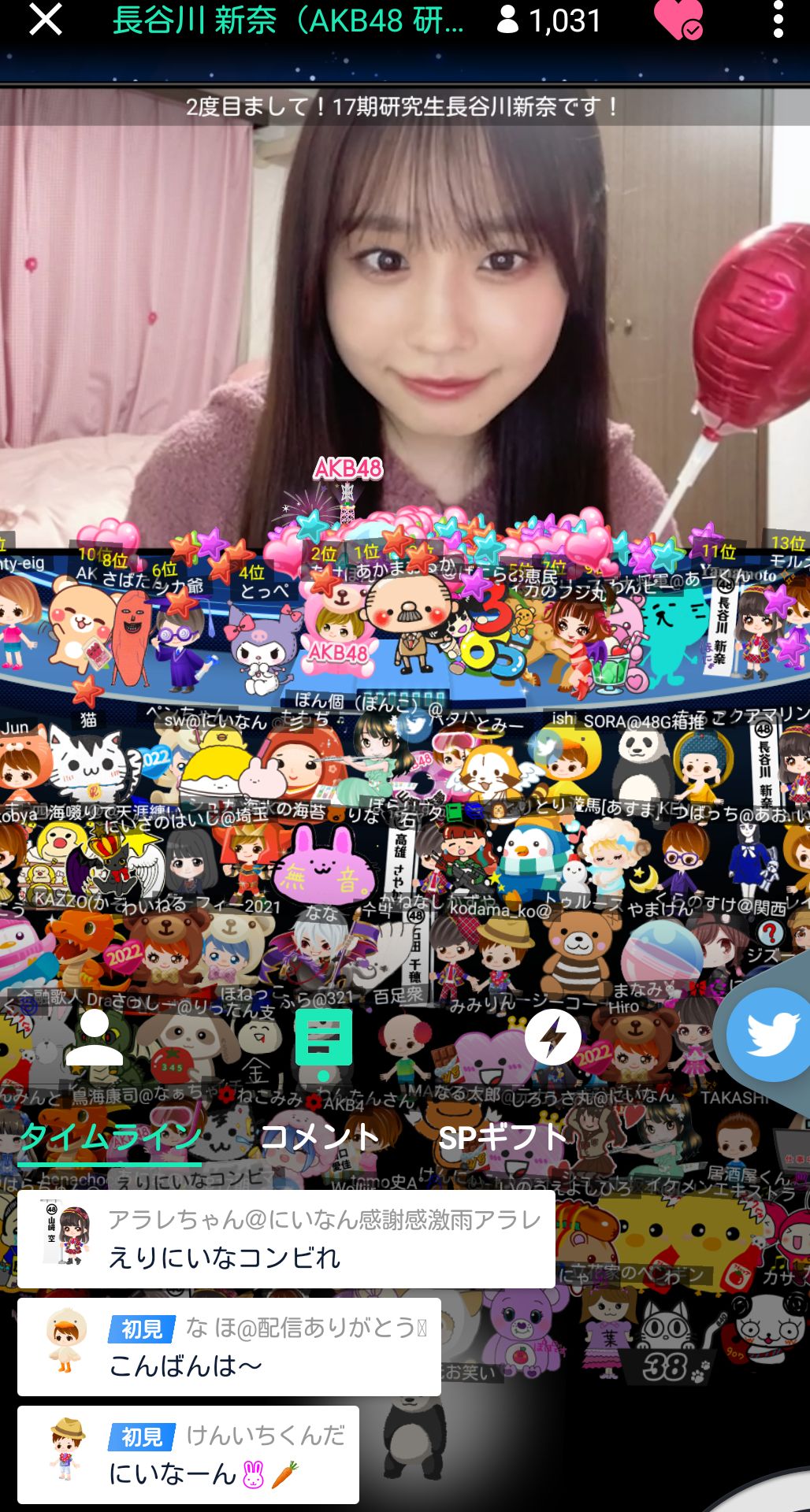Tap the profile person icon
This screenshot has height=1512, width=810.
tap(94, 1038)
